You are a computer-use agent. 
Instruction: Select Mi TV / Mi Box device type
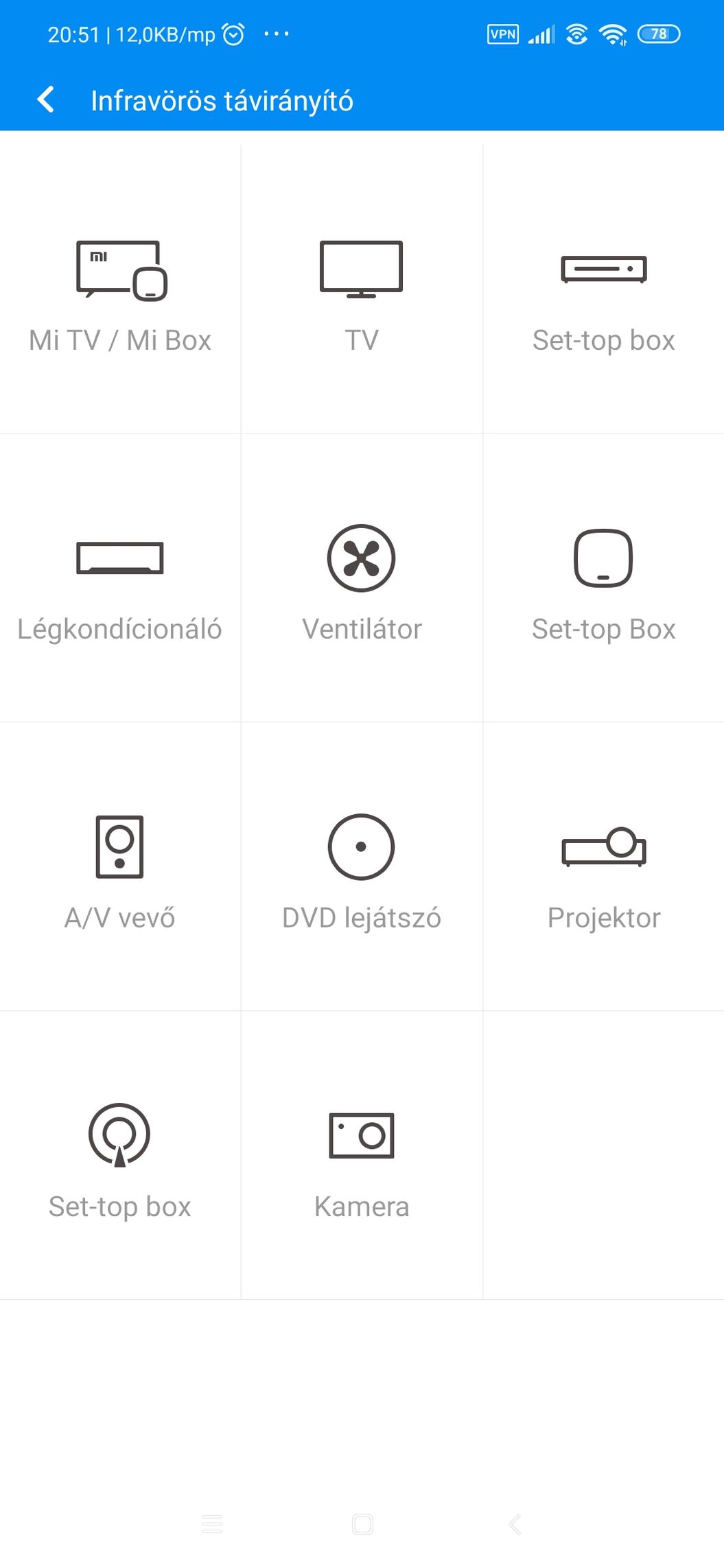tap(120, 295)
